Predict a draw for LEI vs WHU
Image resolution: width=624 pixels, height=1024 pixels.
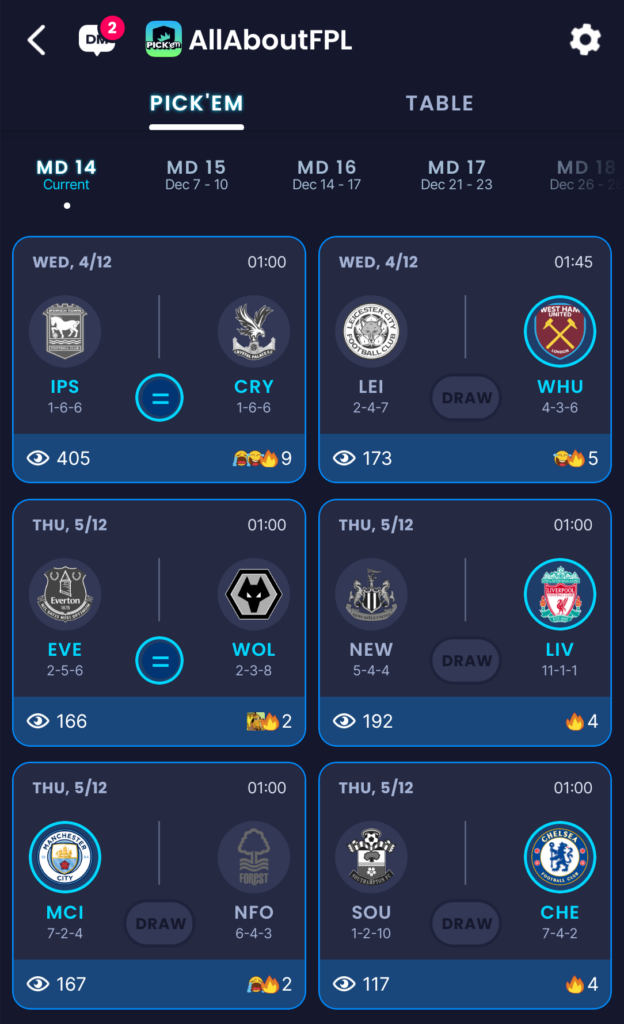point(466,398)
